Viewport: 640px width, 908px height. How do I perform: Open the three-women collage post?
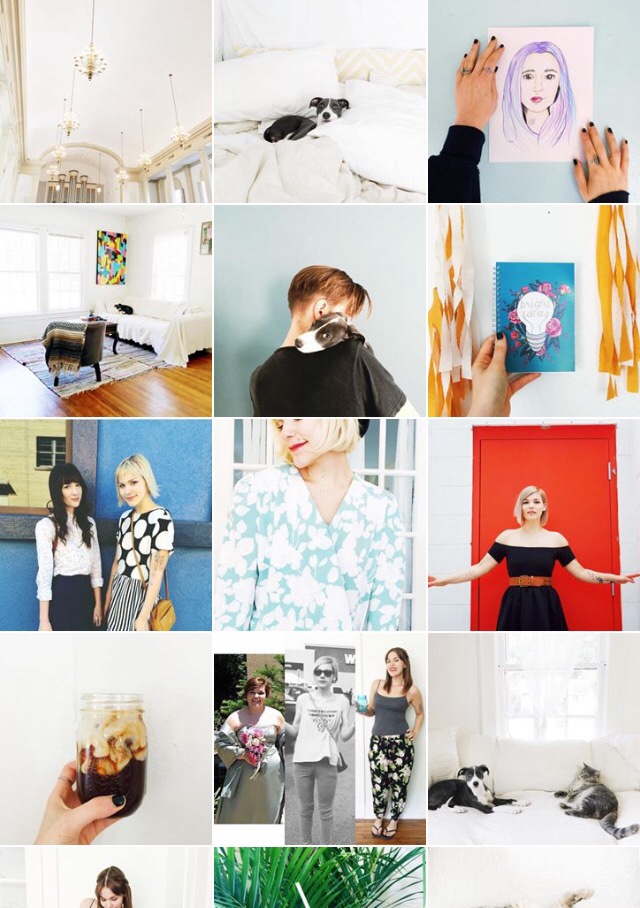319,738
